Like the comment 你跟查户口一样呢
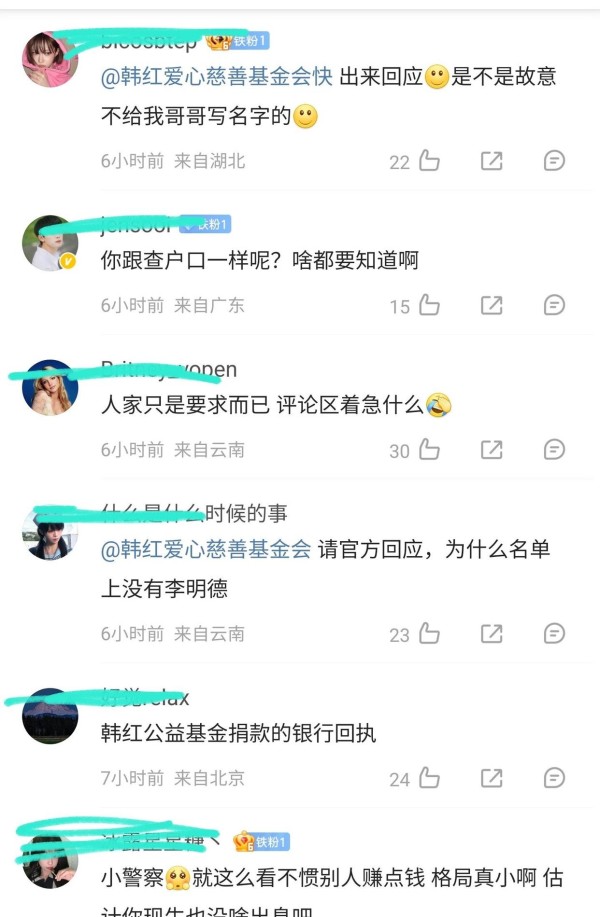 pyautogui.click(x=429, y=305)
